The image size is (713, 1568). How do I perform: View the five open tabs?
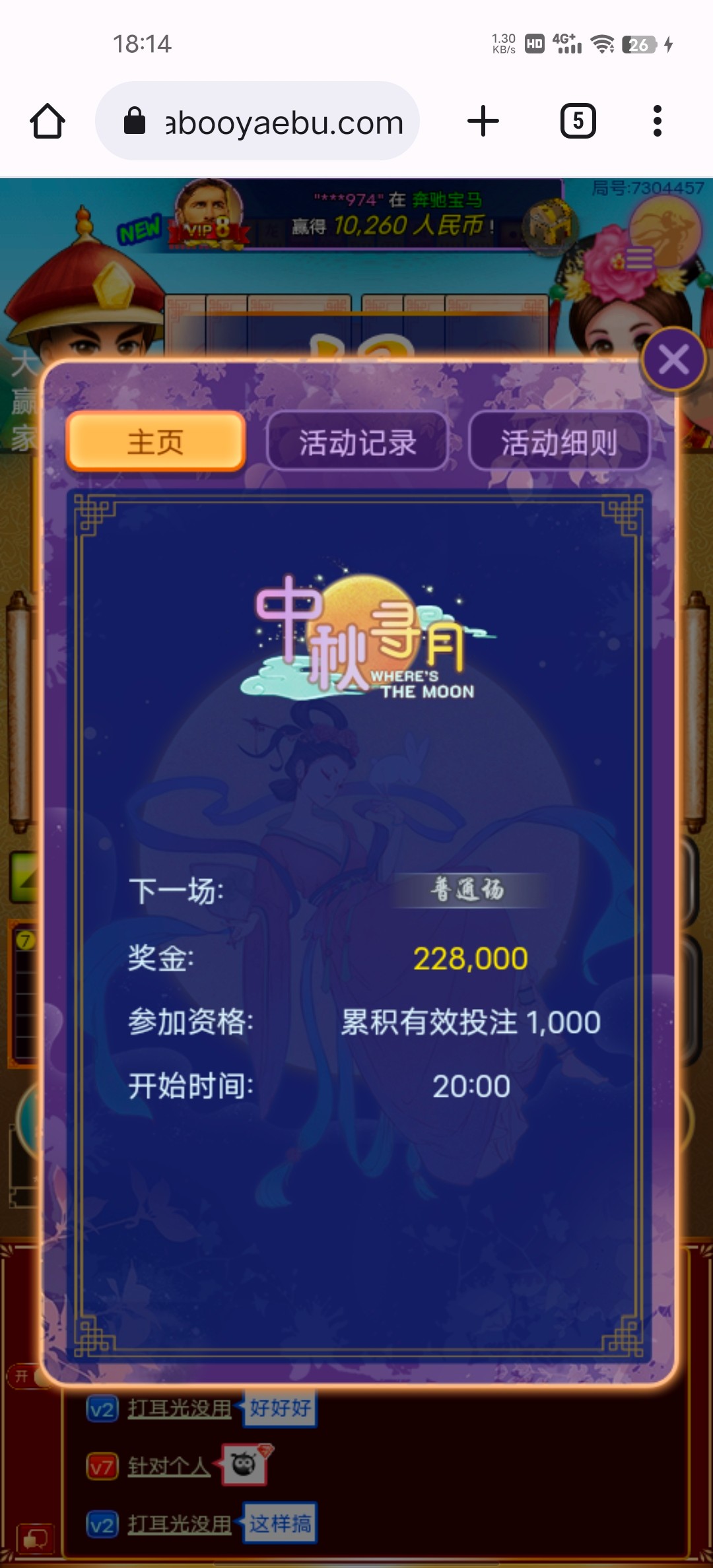578,121
